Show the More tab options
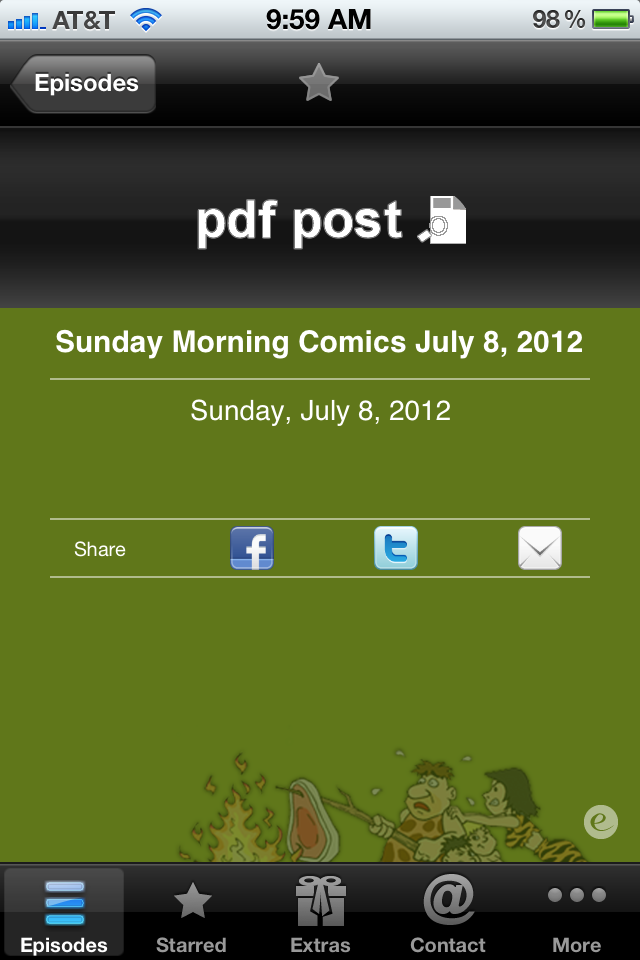640x960 pixels. pos(576,914)
